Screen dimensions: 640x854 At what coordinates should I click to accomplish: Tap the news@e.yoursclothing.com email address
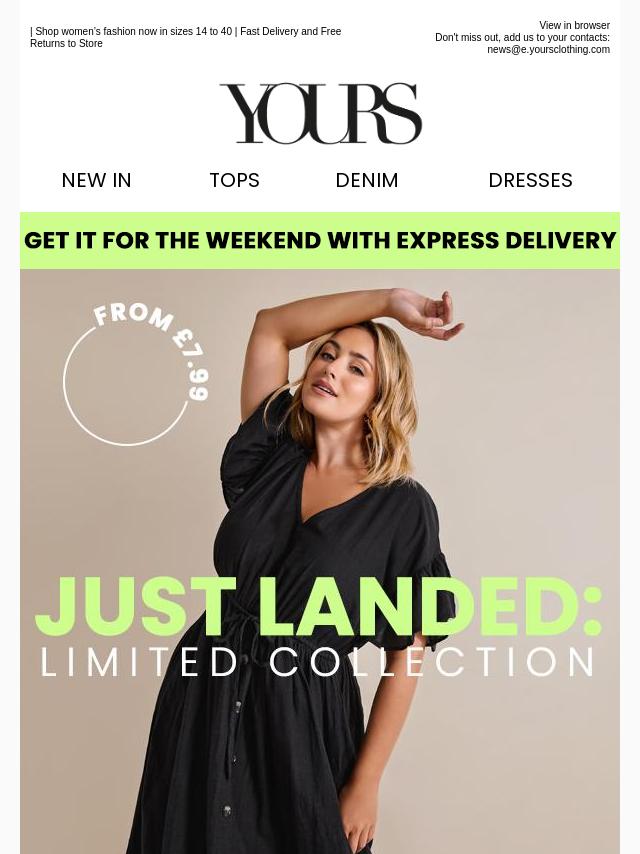[548, 50]
